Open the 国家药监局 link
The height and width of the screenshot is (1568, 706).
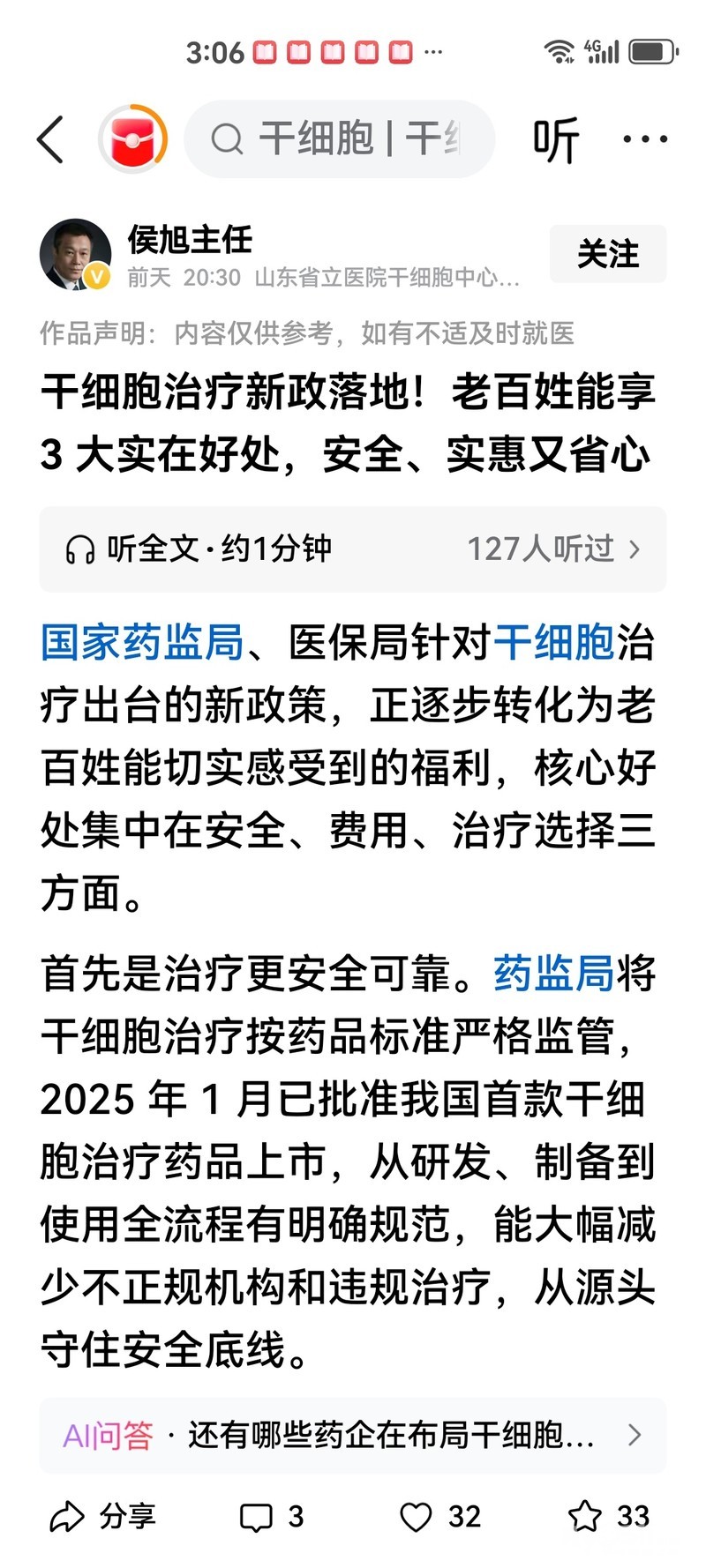coord(142,642)
